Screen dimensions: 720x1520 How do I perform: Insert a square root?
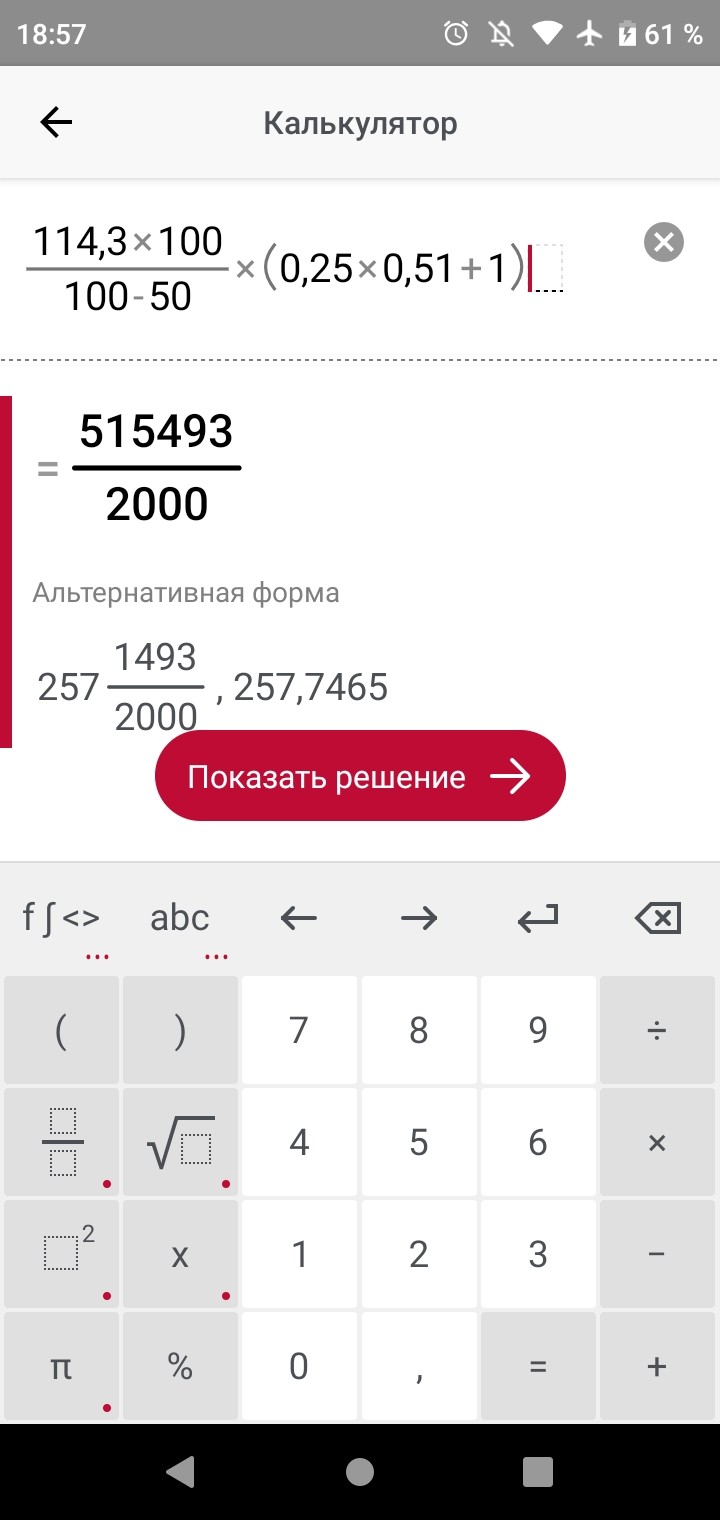[x=180, y=1142]
